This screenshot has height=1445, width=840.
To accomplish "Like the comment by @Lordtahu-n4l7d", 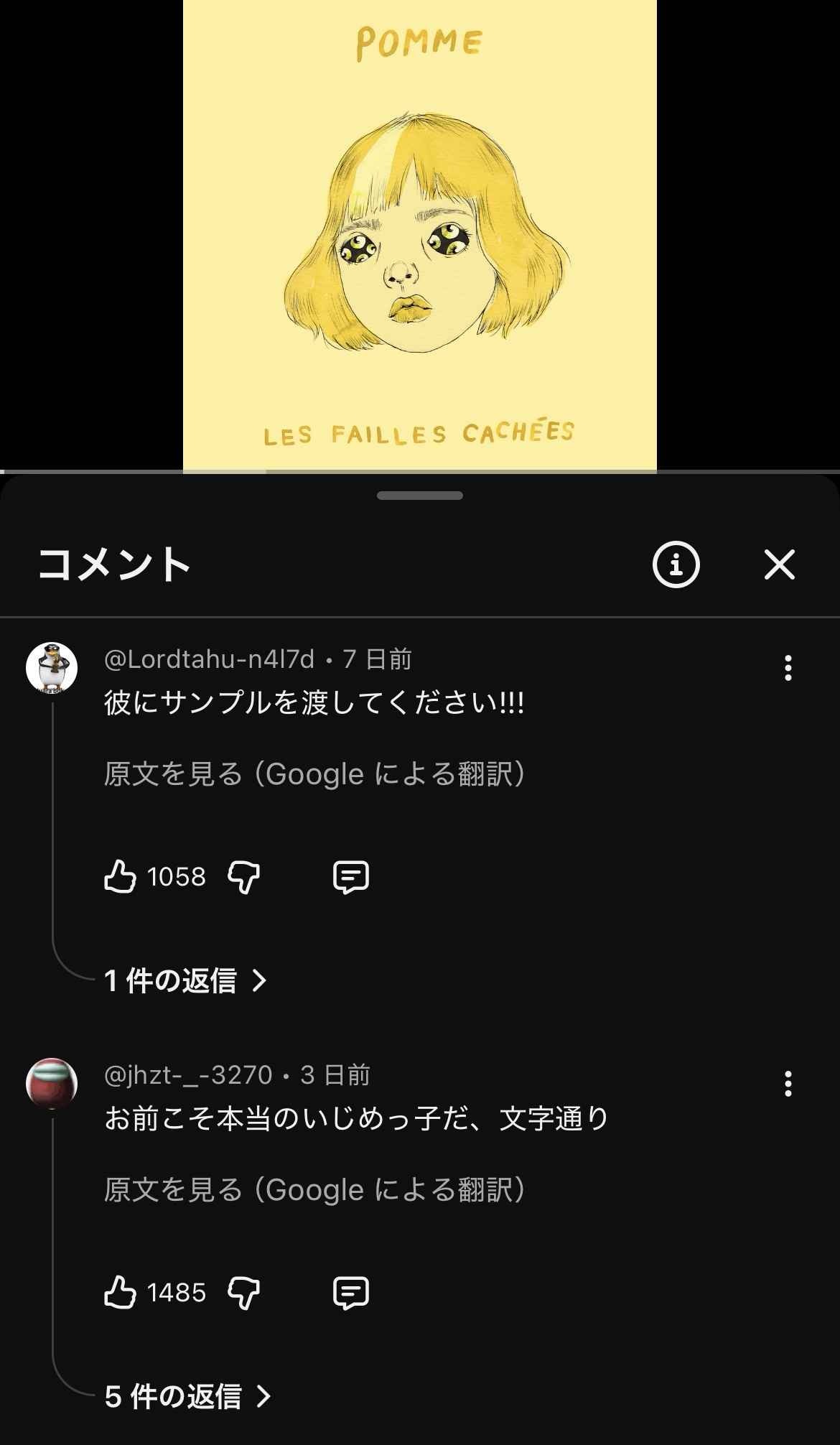I will [x=121, y=877].
